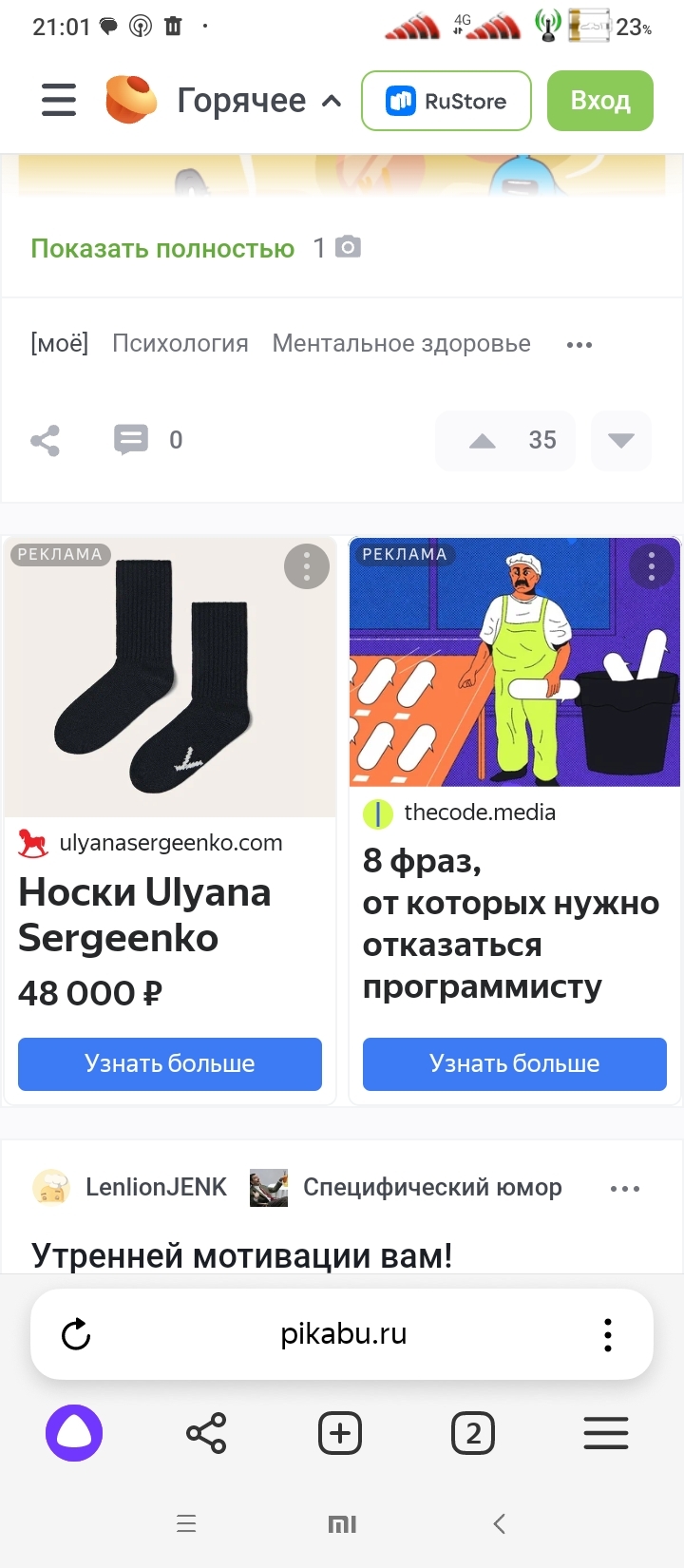Expand post with Показать полностью
The height and width of the screenshot is (1568, 684).
point(162,249)
